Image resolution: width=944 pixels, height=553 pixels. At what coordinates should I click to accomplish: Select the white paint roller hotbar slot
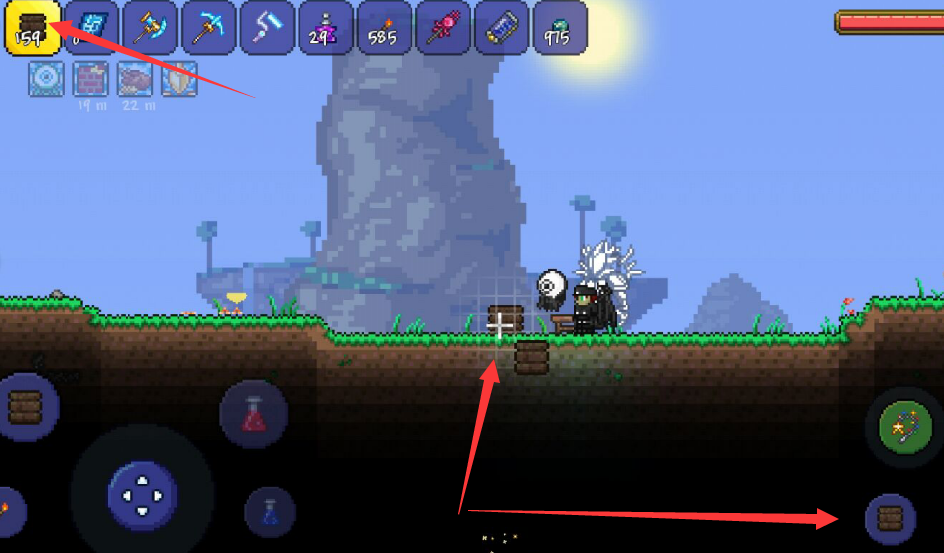tap(266, 28)
